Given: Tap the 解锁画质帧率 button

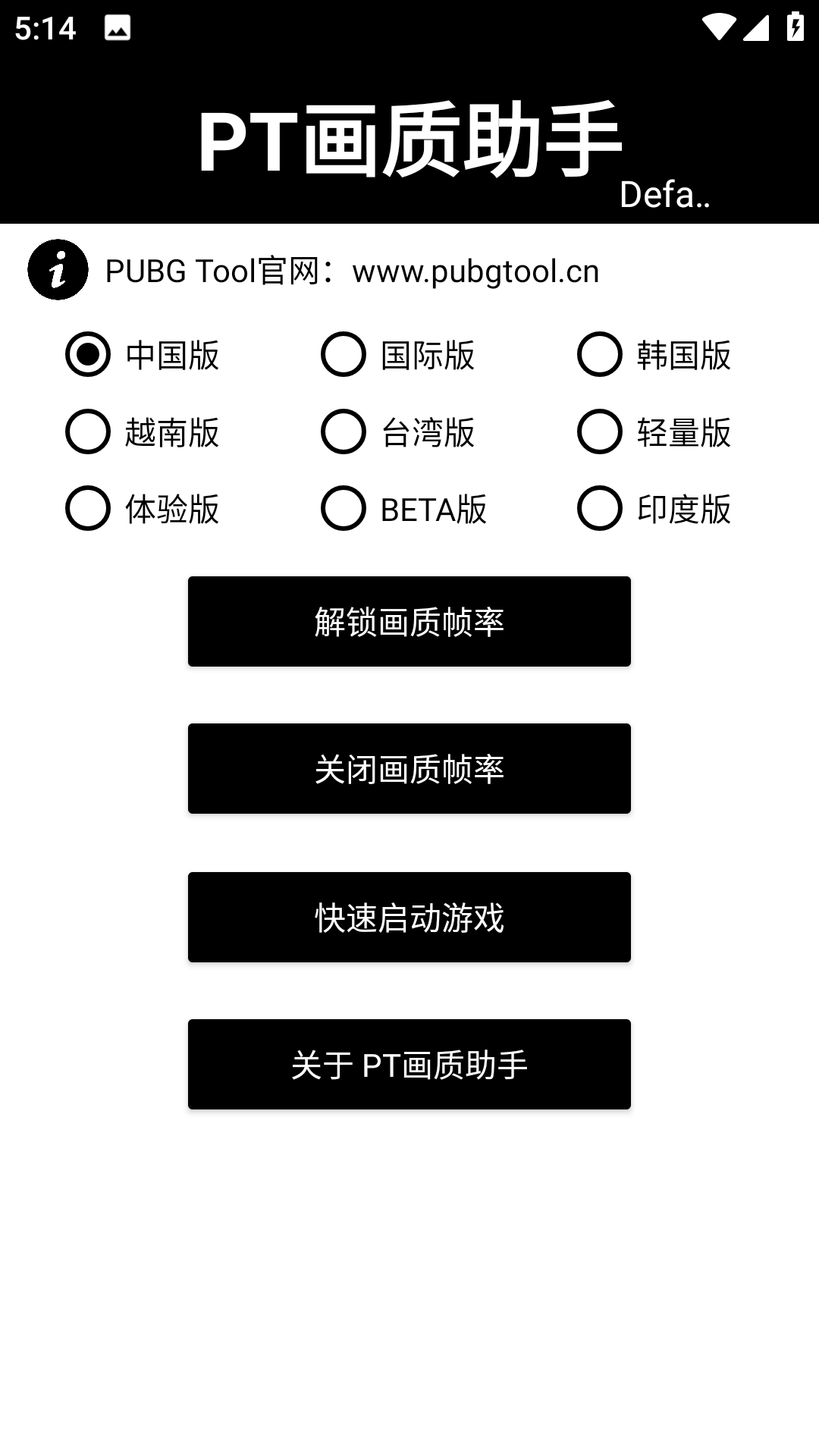Looking at the screenshot, I should [409, 622].
